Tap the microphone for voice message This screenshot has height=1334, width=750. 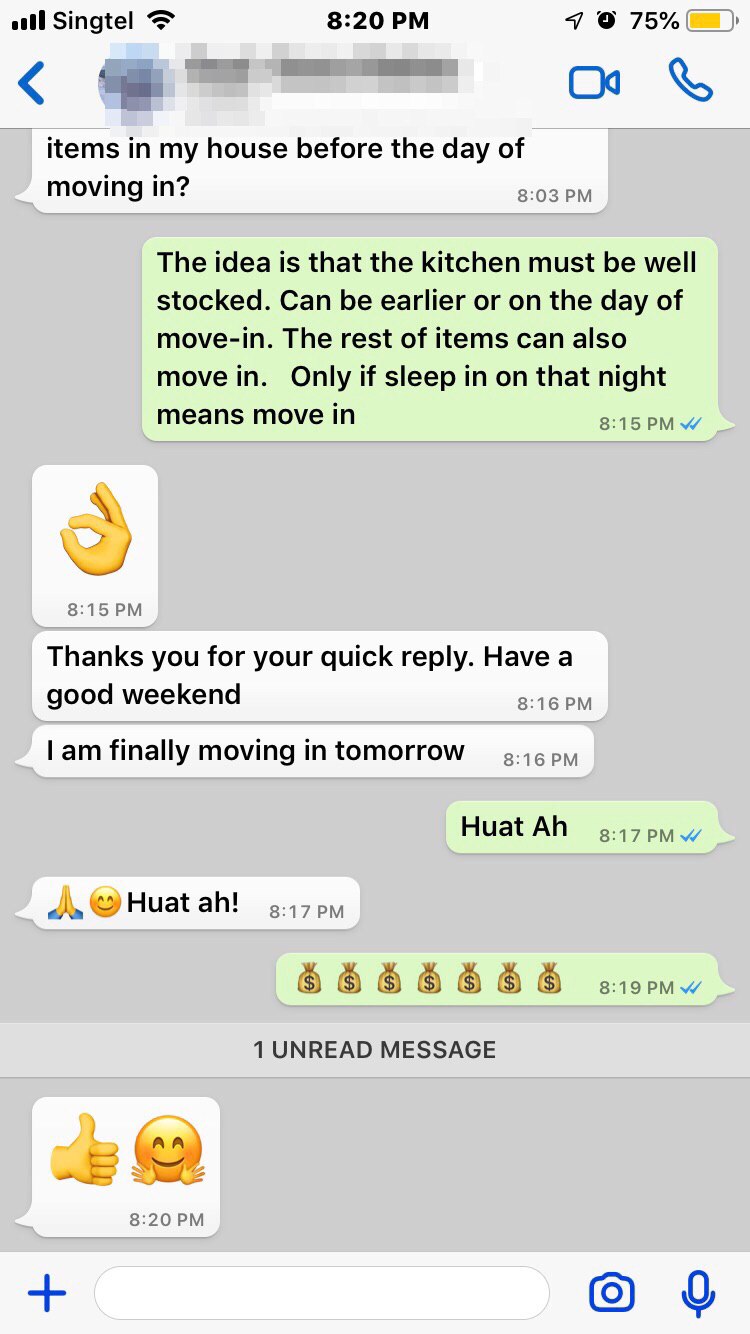[x=697, y=1293]
